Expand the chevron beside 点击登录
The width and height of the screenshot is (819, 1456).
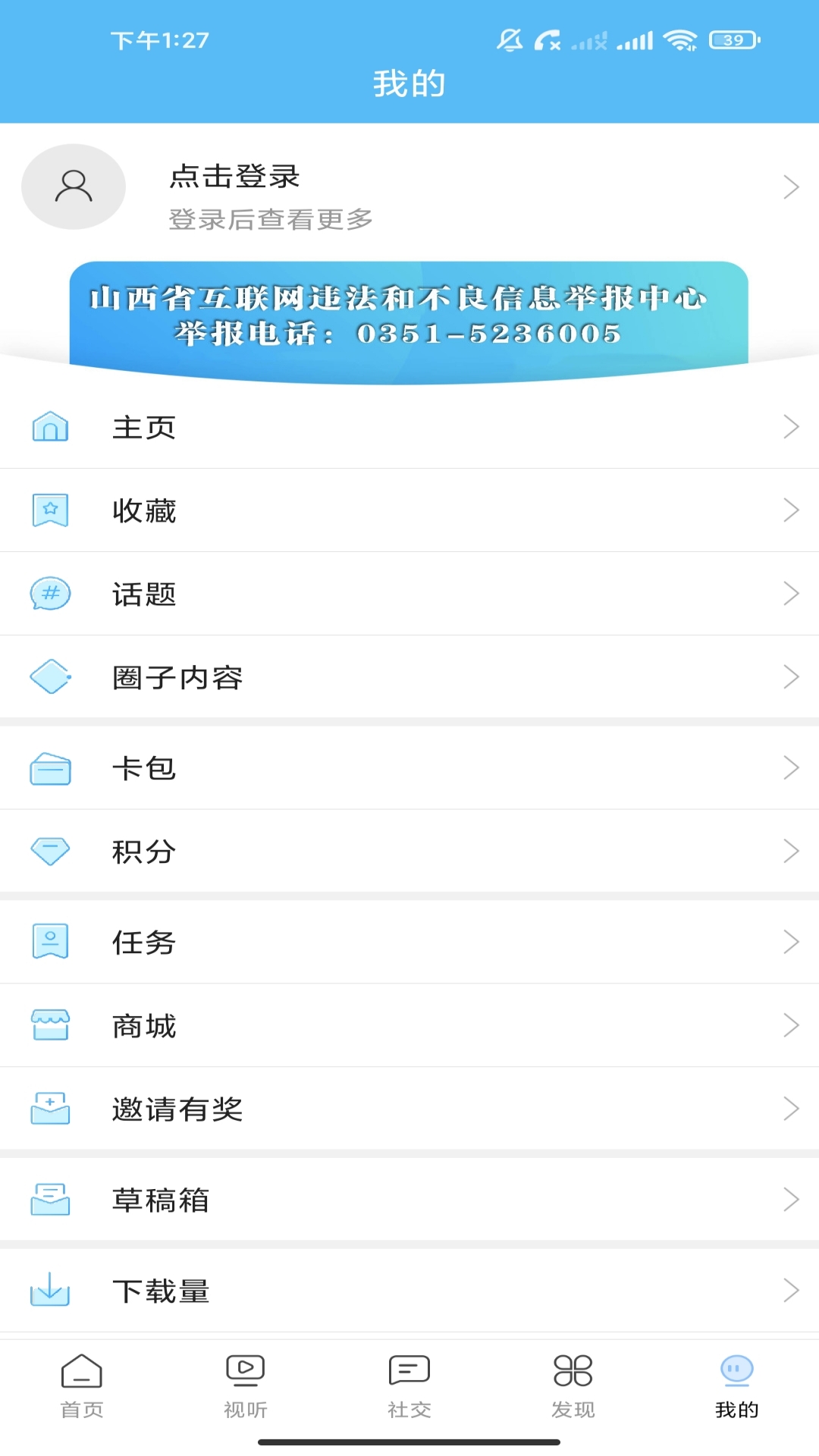[x=792, y=187]
